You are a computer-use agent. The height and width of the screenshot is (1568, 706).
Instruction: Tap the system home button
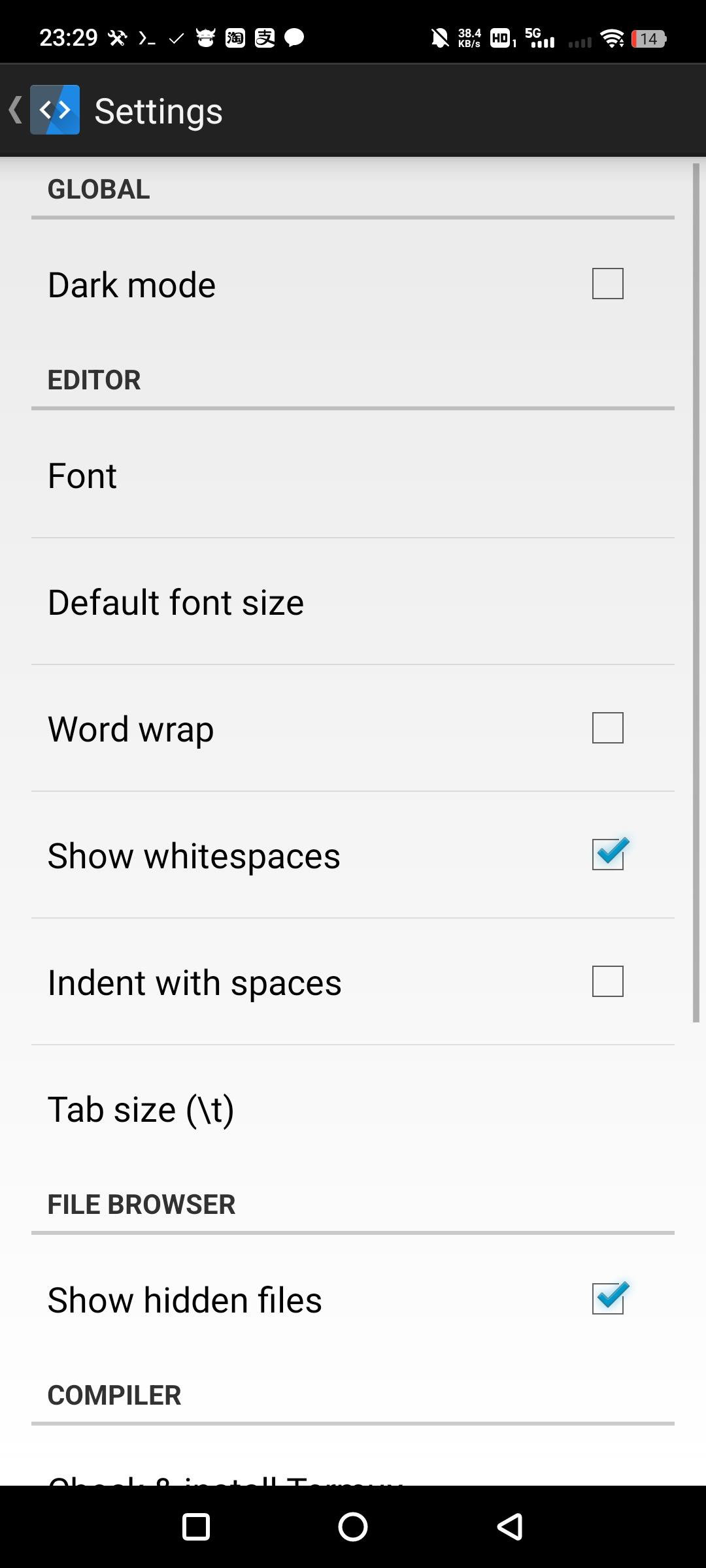pyautogui.click(x=353, y=1527)
